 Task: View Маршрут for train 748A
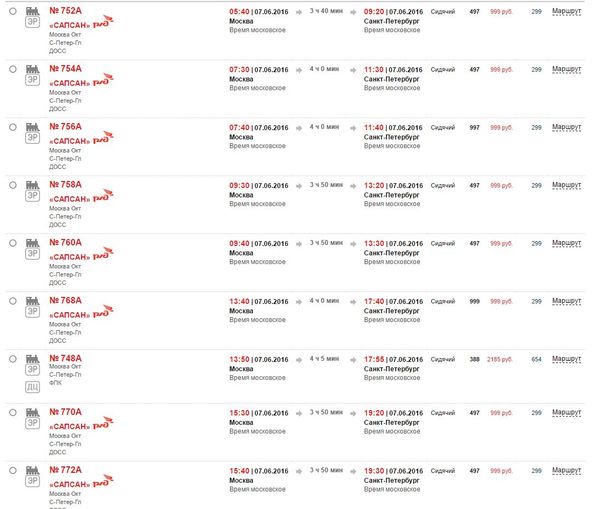click(x=566, y=359)
